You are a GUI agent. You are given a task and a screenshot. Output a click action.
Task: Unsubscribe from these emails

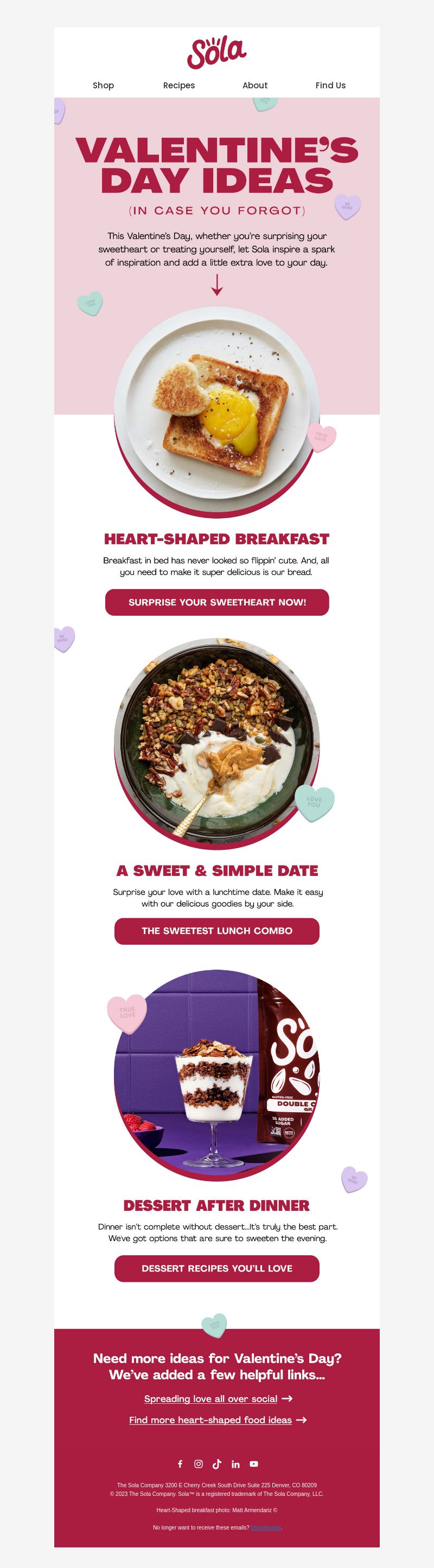266,1527
